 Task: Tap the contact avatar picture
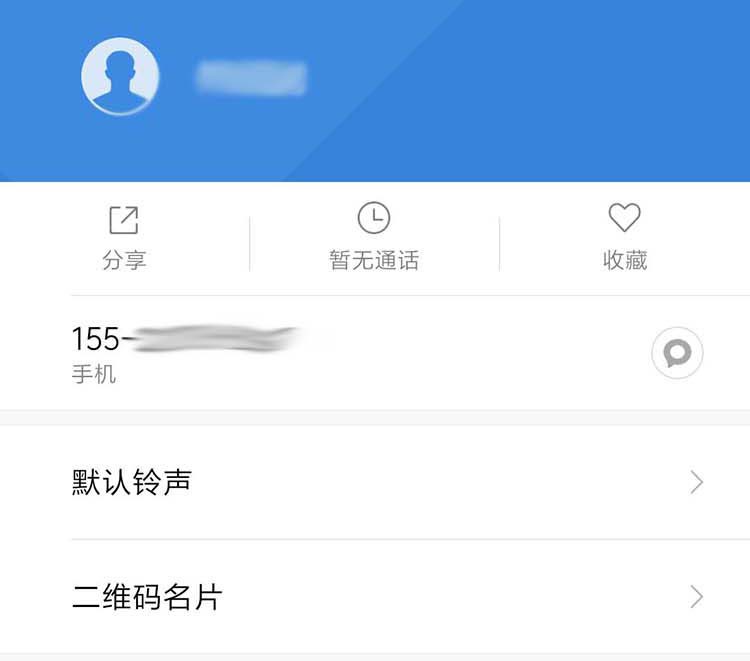120,77
